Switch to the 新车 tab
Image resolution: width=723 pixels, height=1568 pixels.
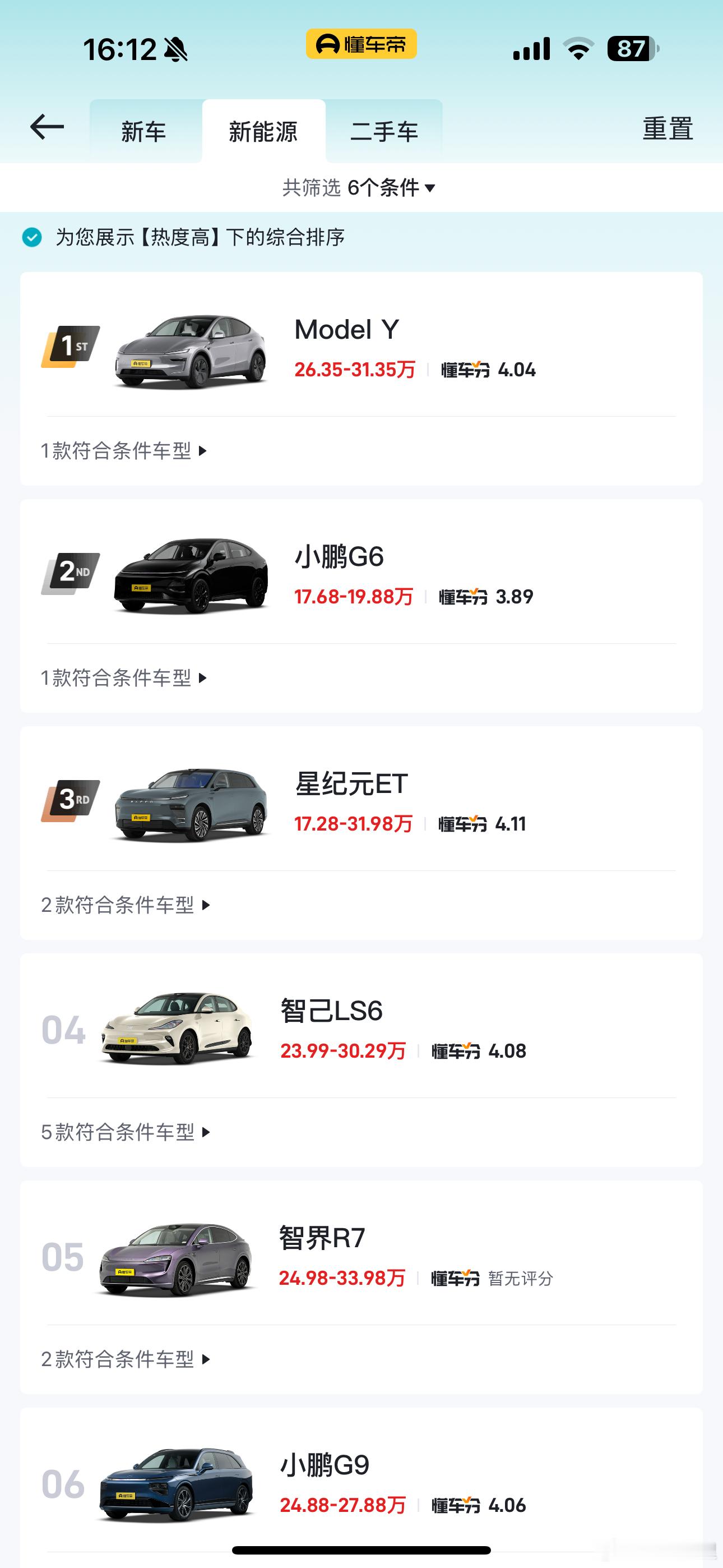[x=143, y=131]
